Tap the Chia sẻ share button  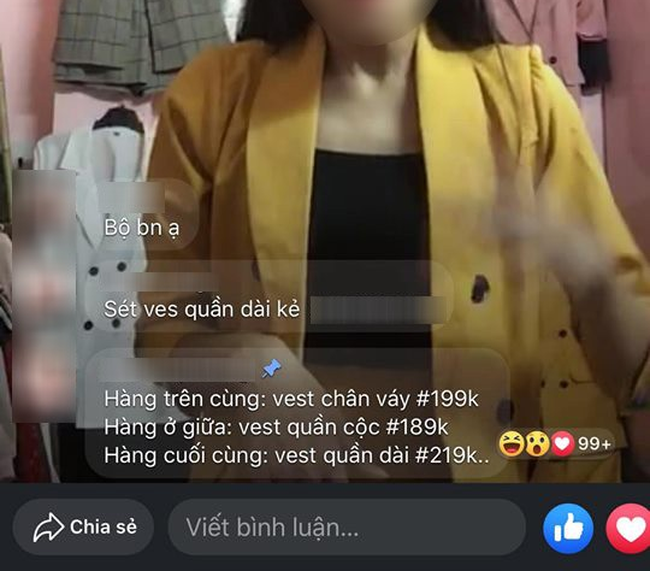coord(84,527)
